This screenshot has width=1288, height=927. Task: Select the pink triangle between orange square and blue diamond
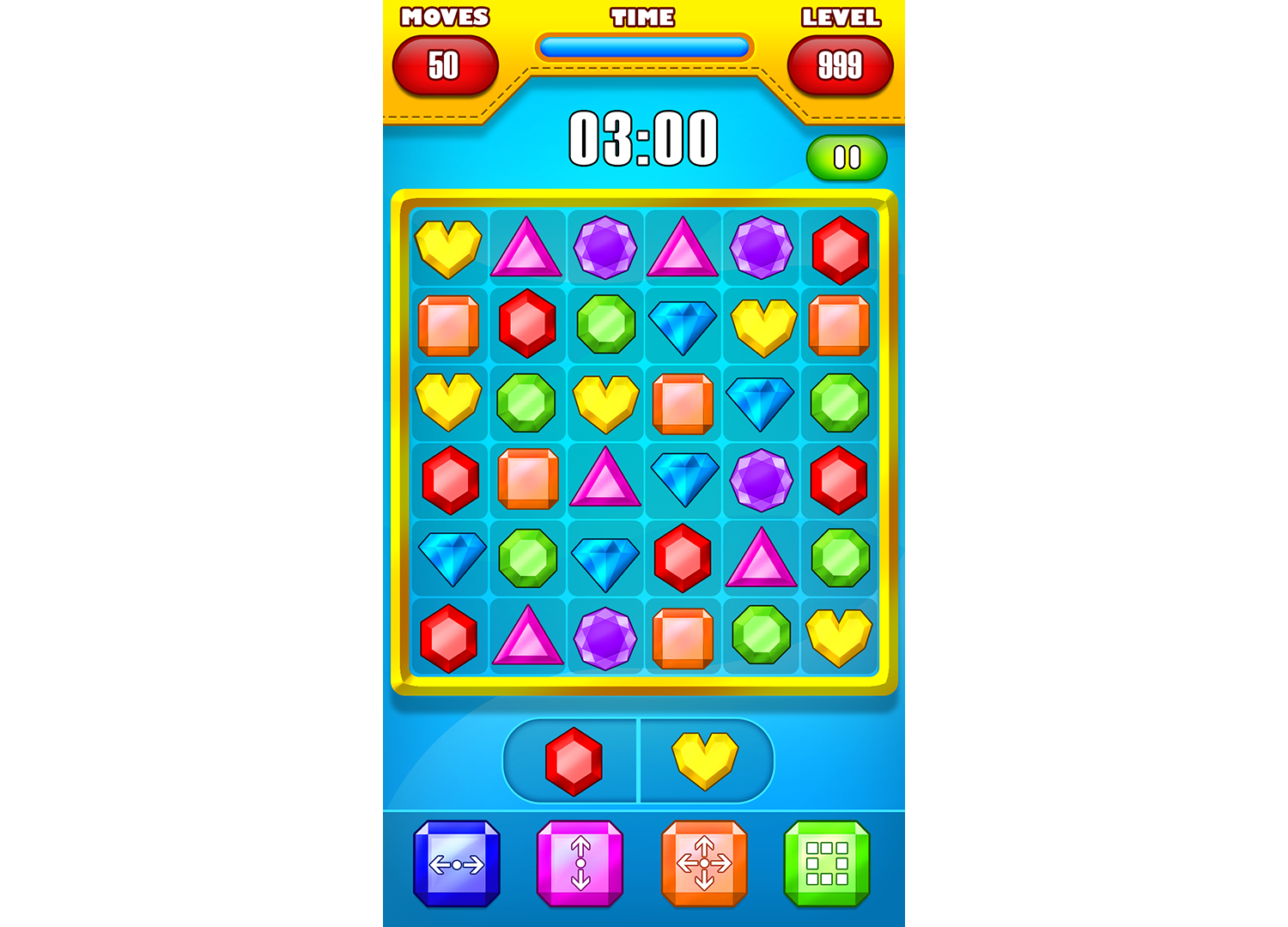[x=605, y=477]
